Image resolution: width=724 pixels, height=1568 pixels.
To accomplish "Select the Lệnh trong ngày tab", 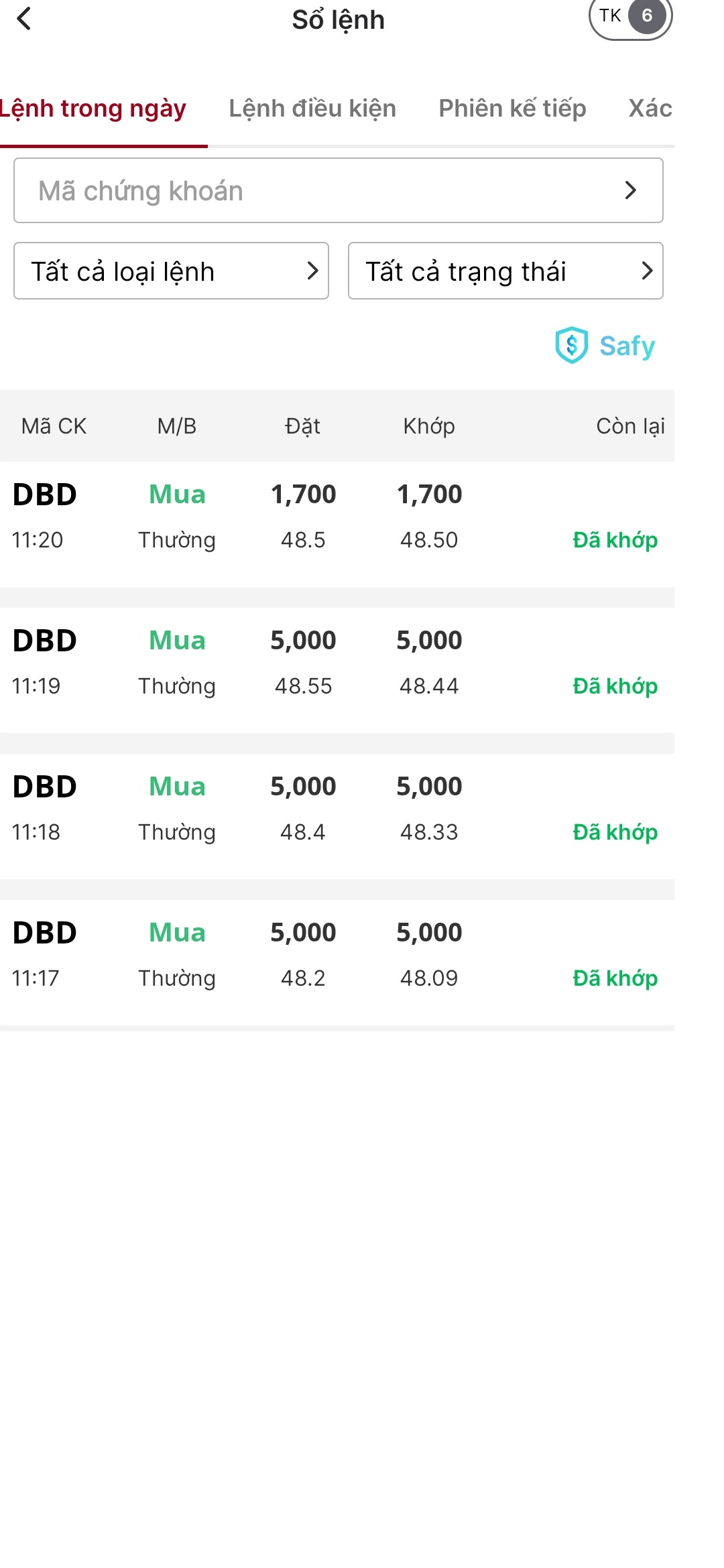I will point(94,109).
